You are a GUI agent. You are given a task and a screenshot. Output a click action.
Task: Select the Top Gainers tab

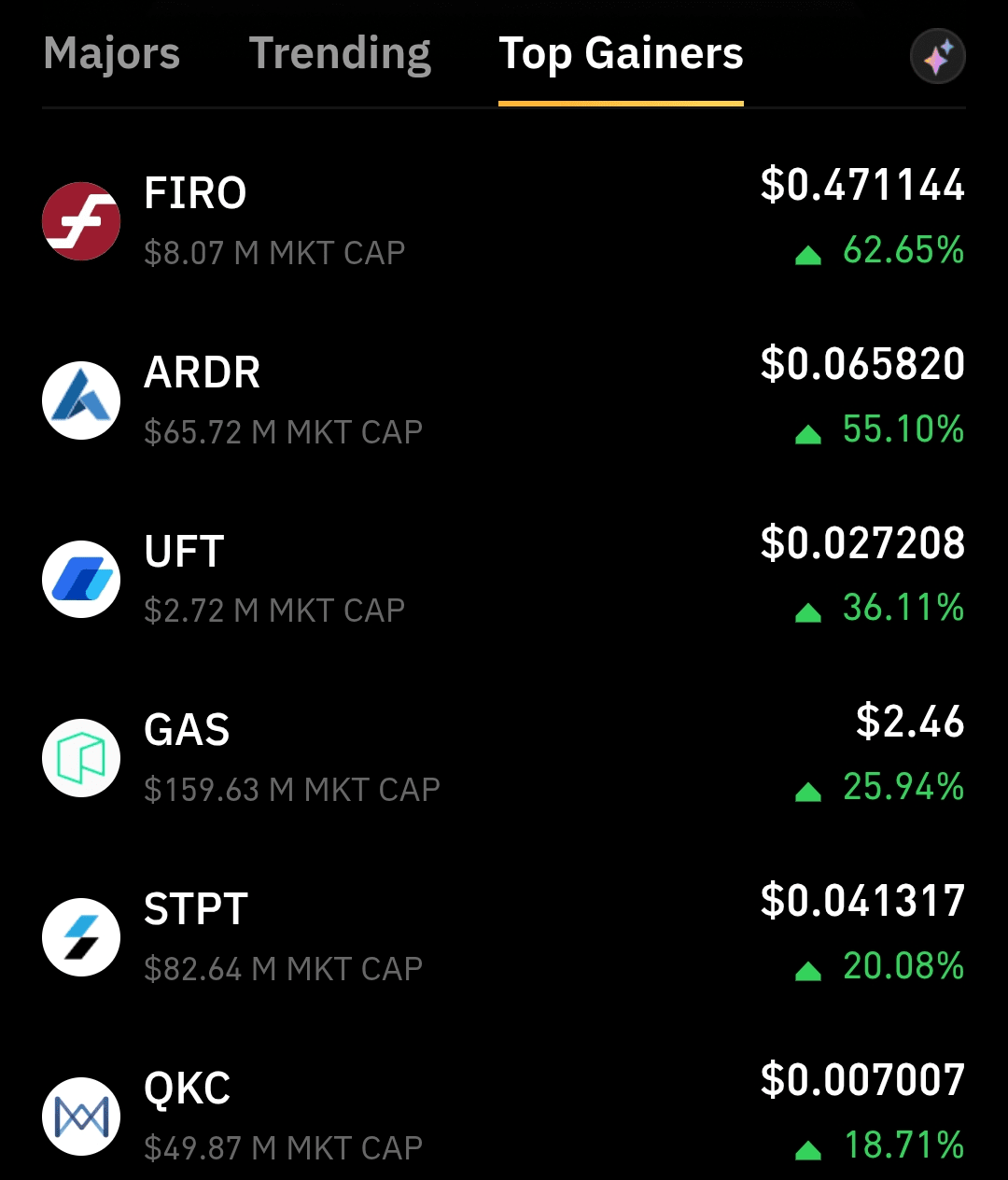[x=621, y=54]
